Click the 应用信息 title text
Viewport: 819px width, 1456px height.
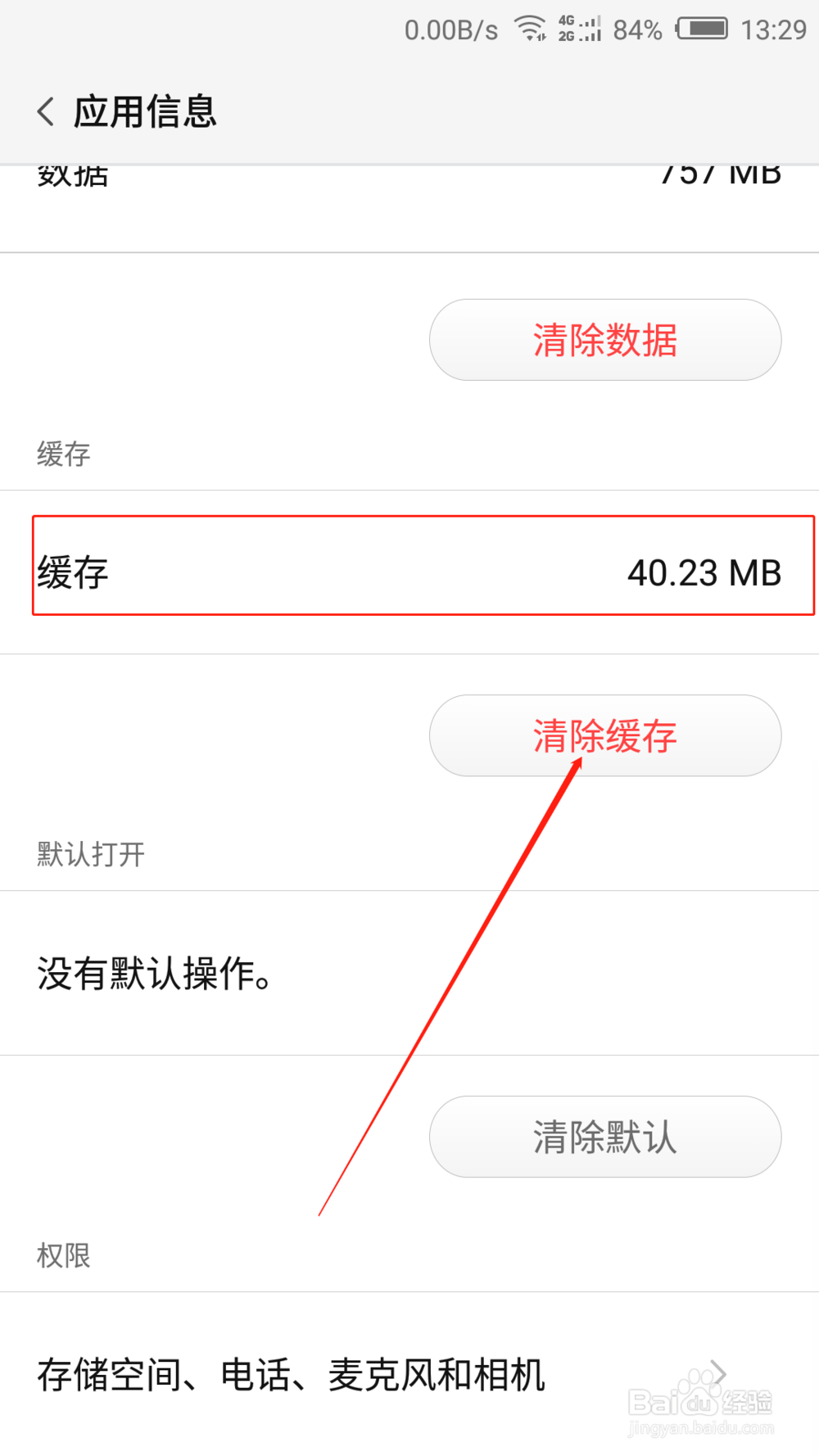click(x=144, y=113)
